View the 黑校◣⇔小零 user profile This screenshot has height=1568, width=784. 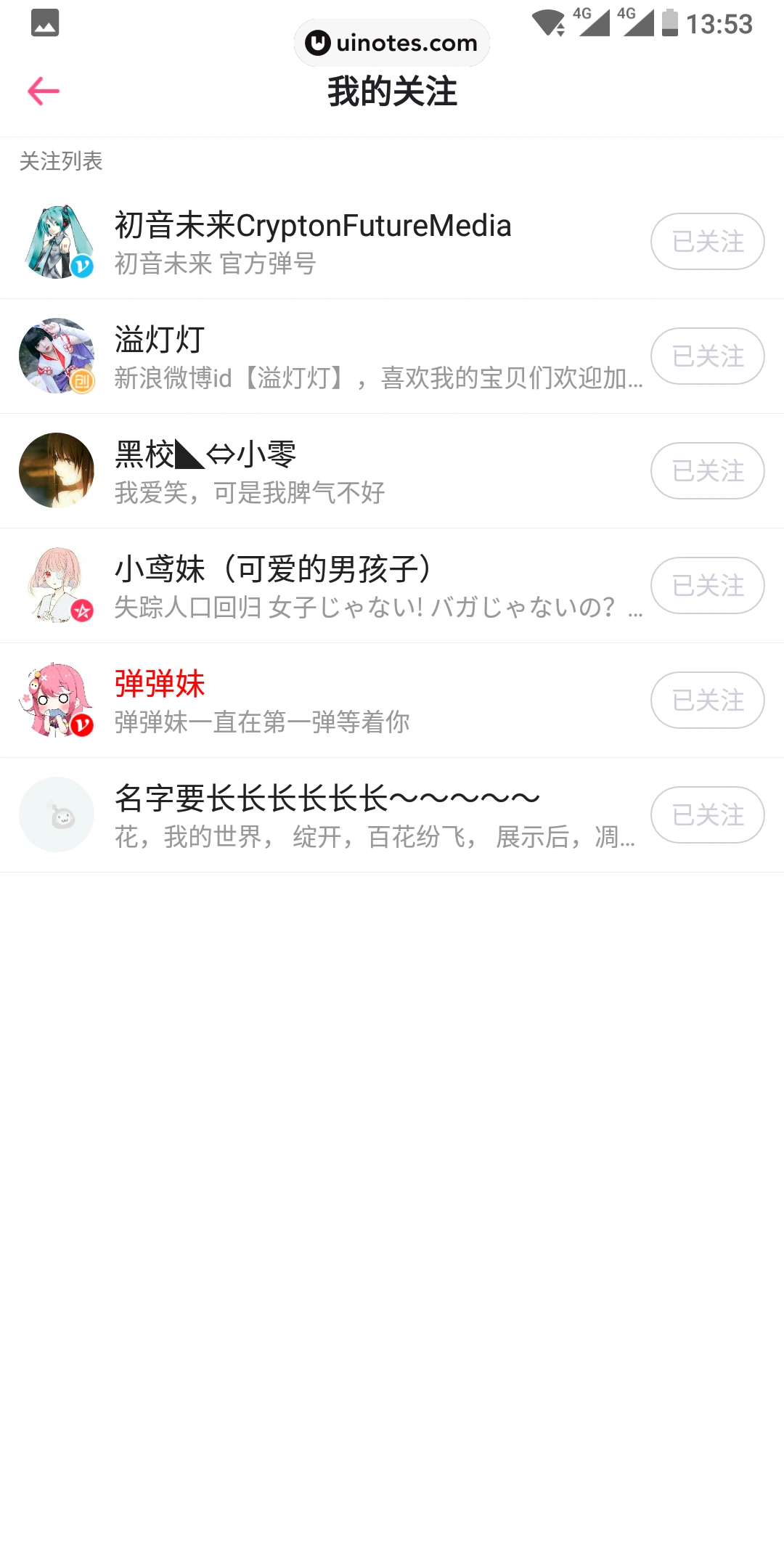pyautogui.click(x=312, y=471)
